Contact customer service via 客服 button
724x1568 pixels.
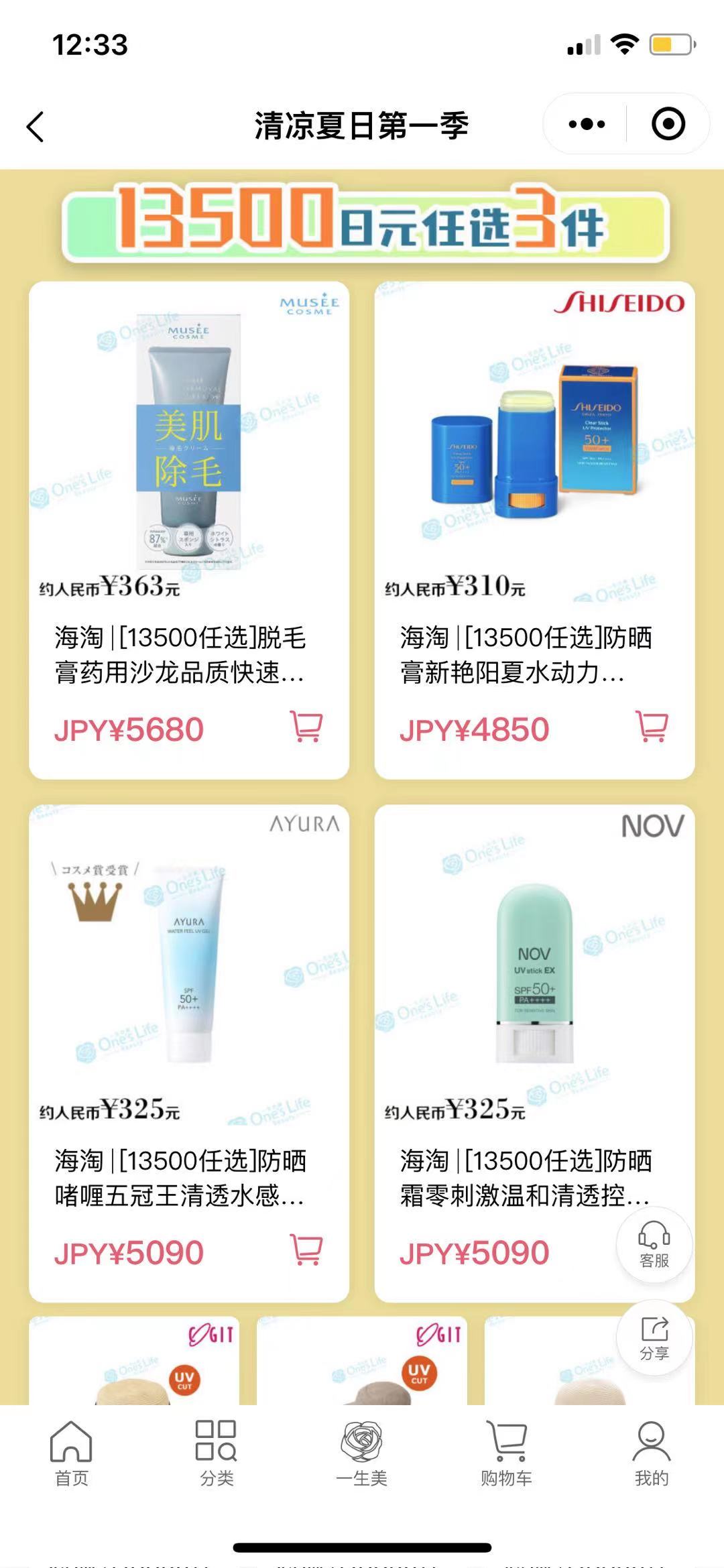654,1246
